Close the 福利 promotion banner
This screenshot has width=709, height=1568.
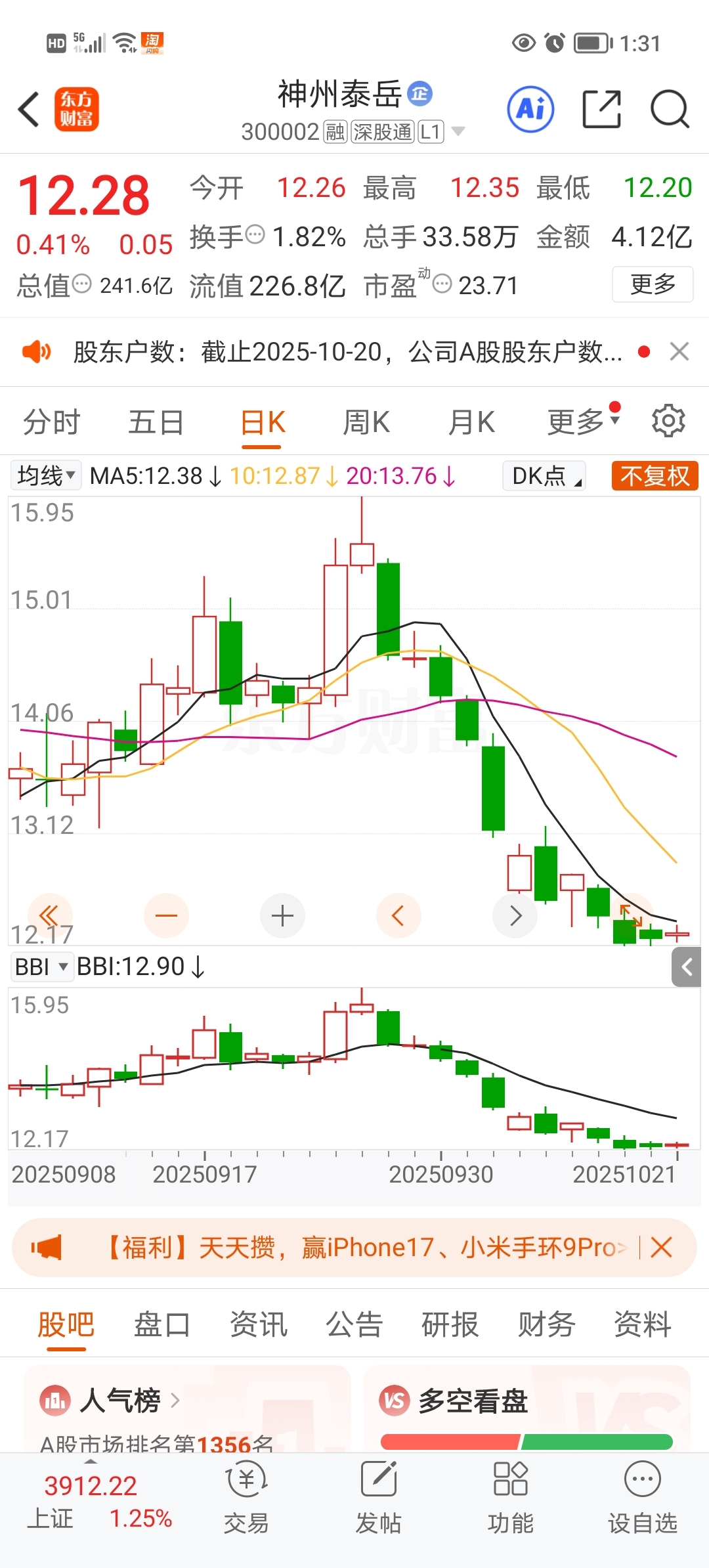point(662,1247)
